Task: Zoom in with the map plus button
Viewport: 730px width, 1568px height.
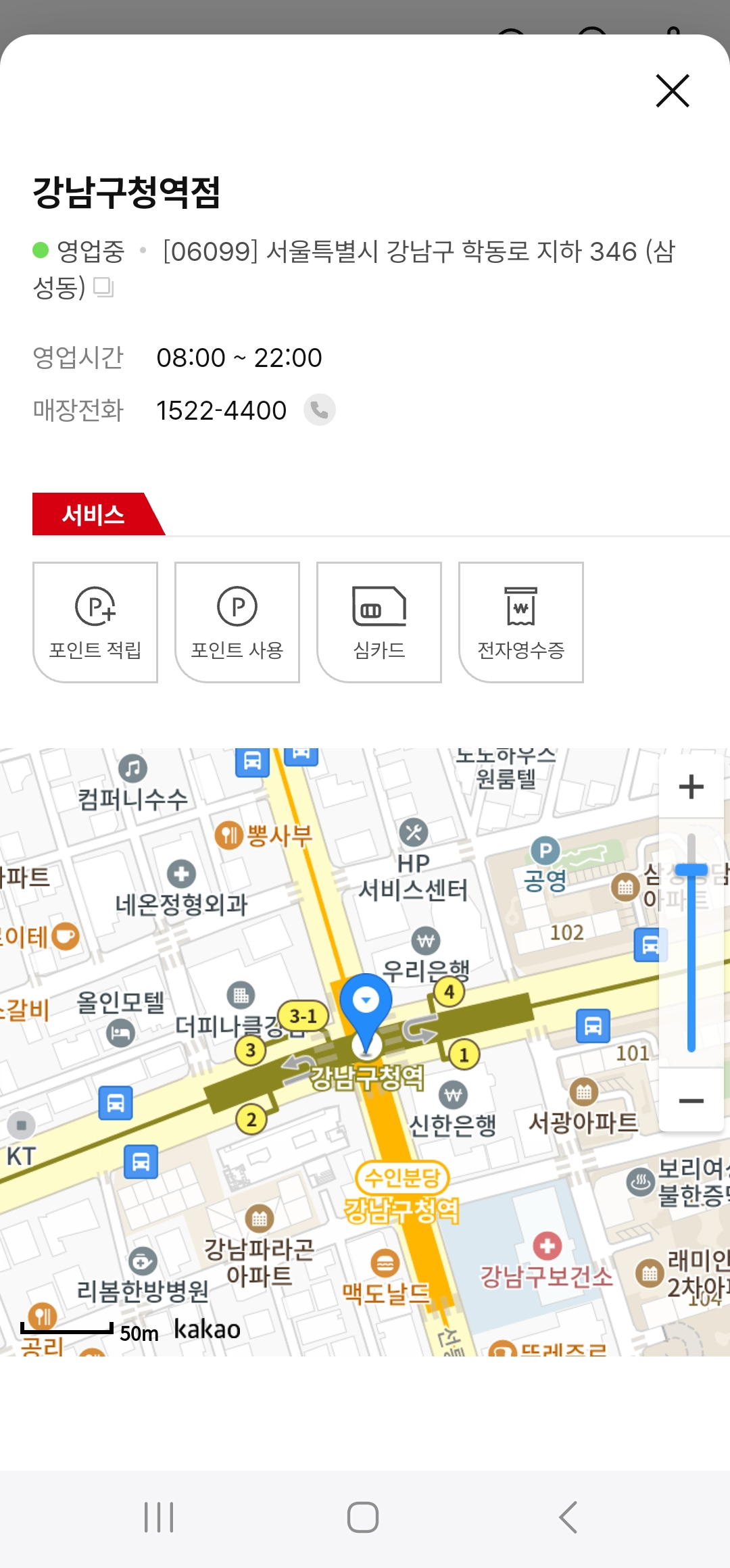Action: pyautogui.click(x=691, y=787)
